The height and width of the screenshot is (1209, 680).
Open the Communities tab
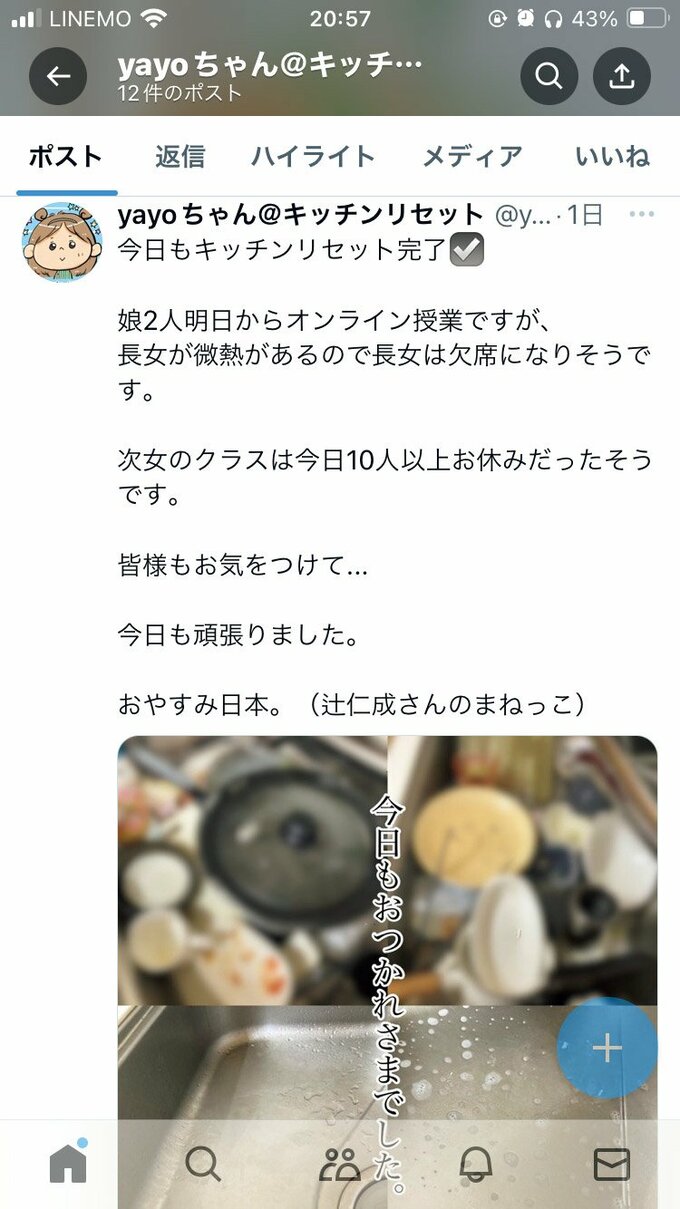[x=340, y=1165]
